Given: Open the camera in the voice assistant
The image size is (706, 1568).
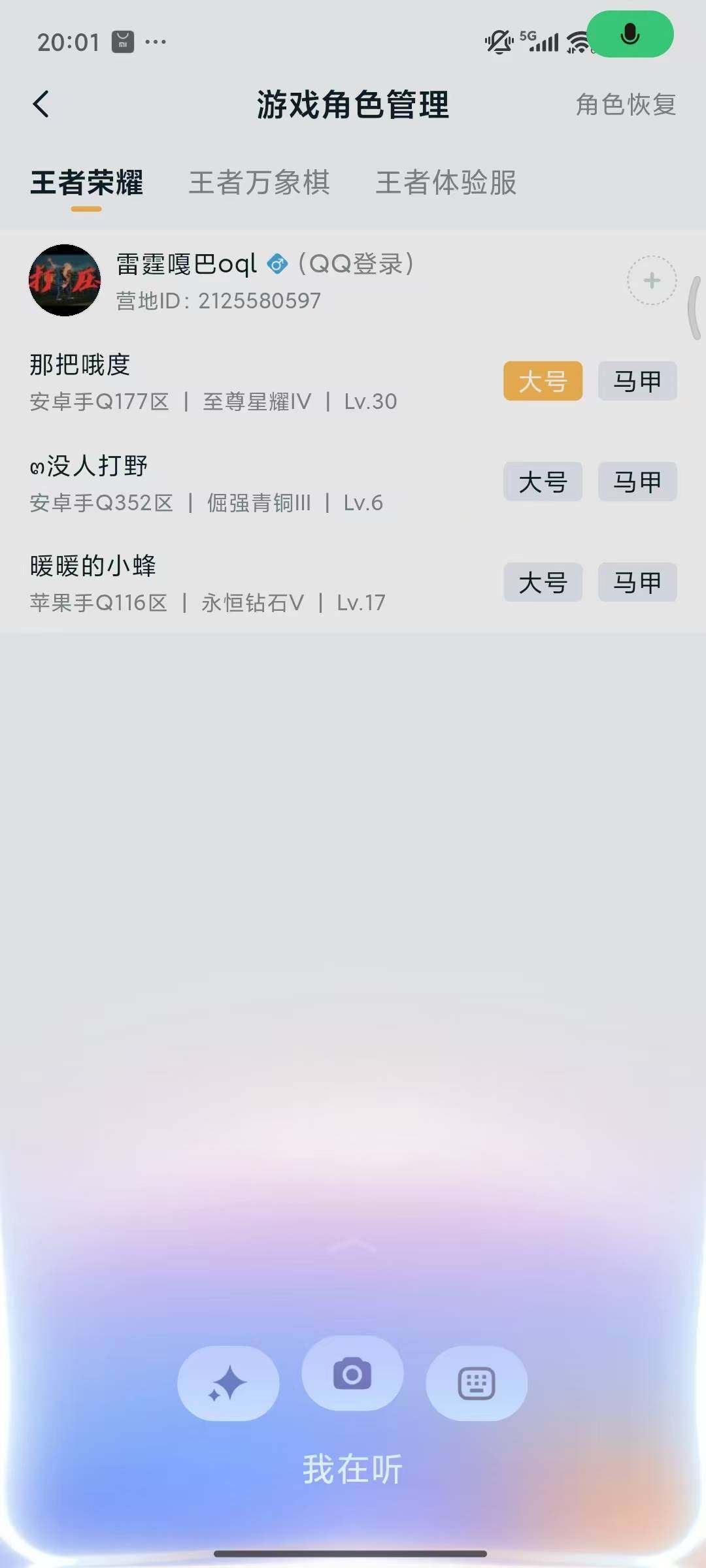Looking at the screenshot, I should (x=352, y=1374).
